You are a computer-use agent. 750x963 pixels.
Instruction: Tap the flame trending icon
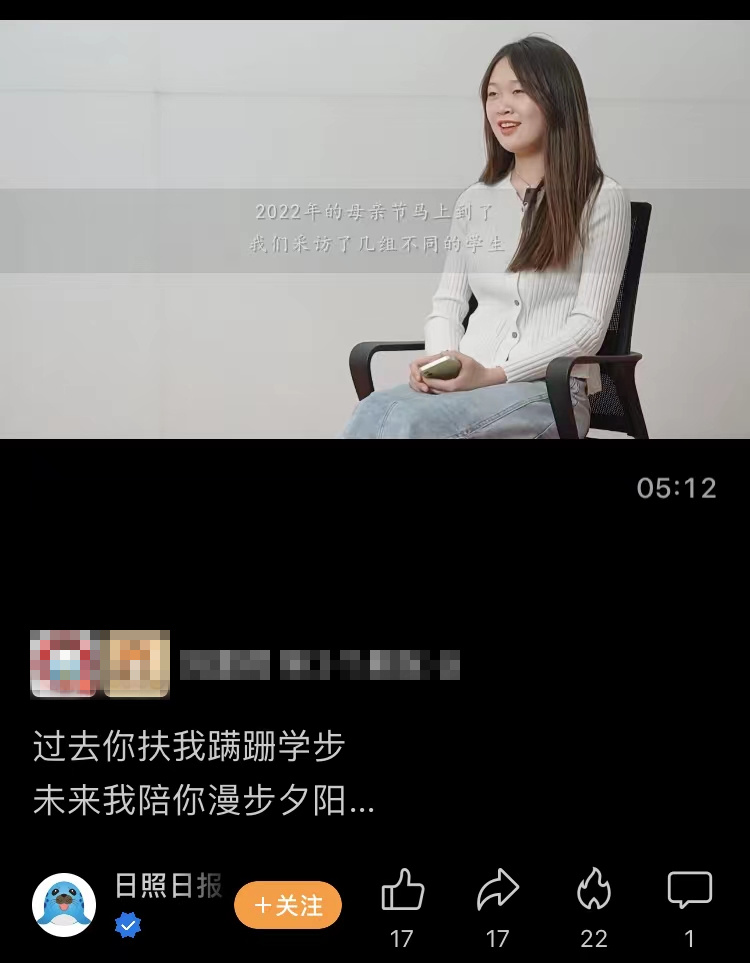594,889
